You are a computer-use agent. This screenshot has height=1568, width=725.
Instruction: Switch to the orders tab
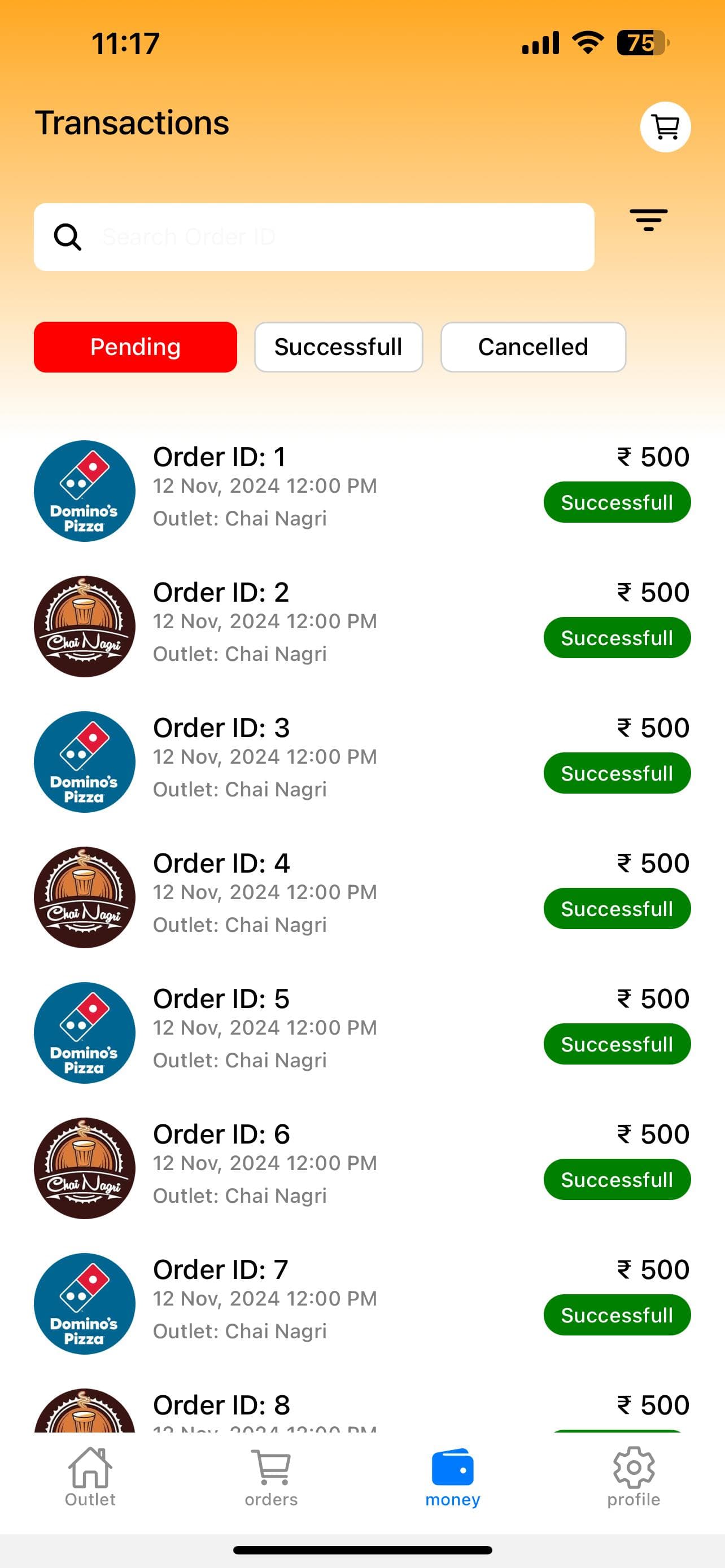[272, 1477]
